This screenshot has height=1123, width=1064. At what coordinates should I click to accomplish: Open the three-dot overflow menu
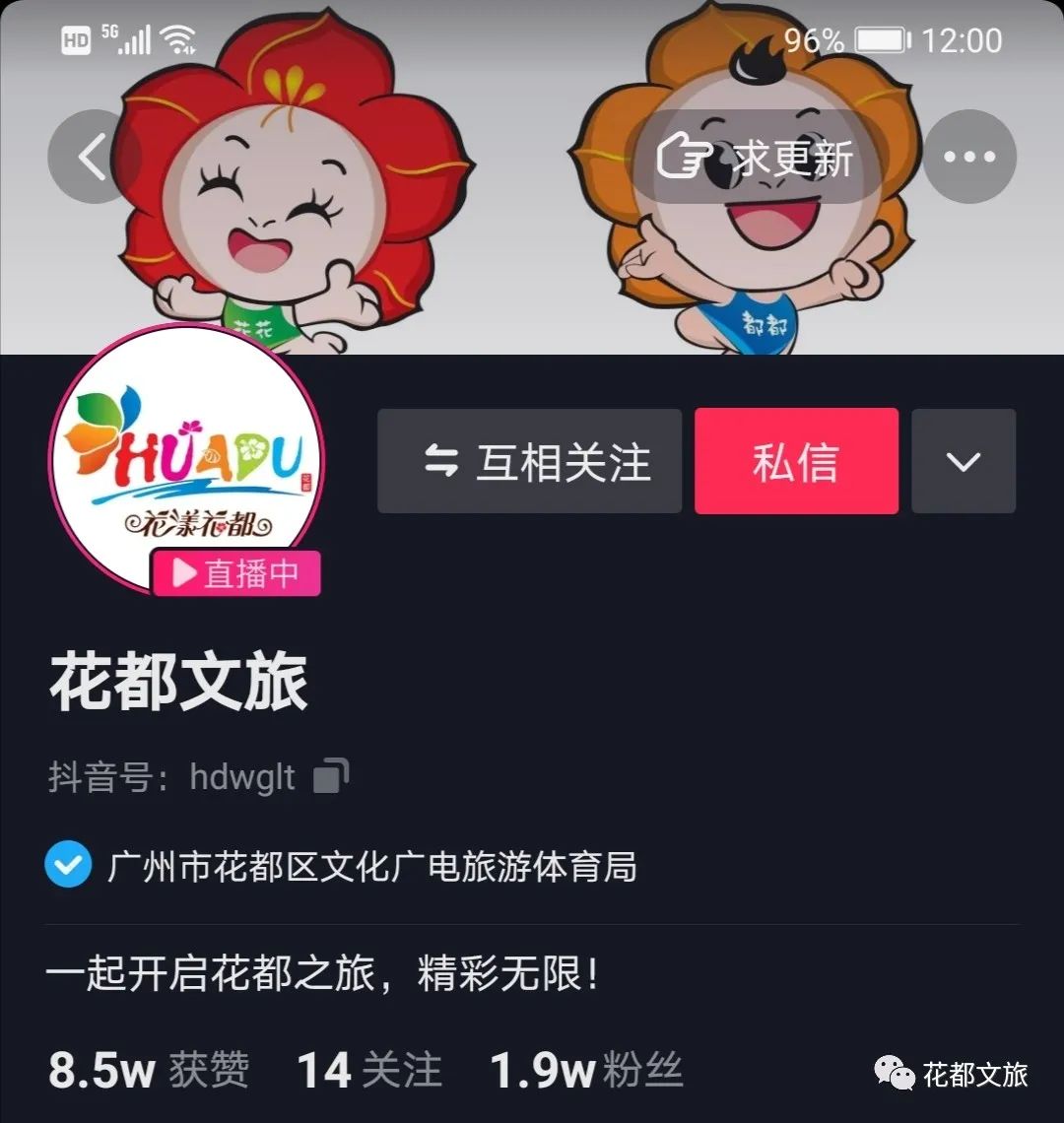click(969, 158)
